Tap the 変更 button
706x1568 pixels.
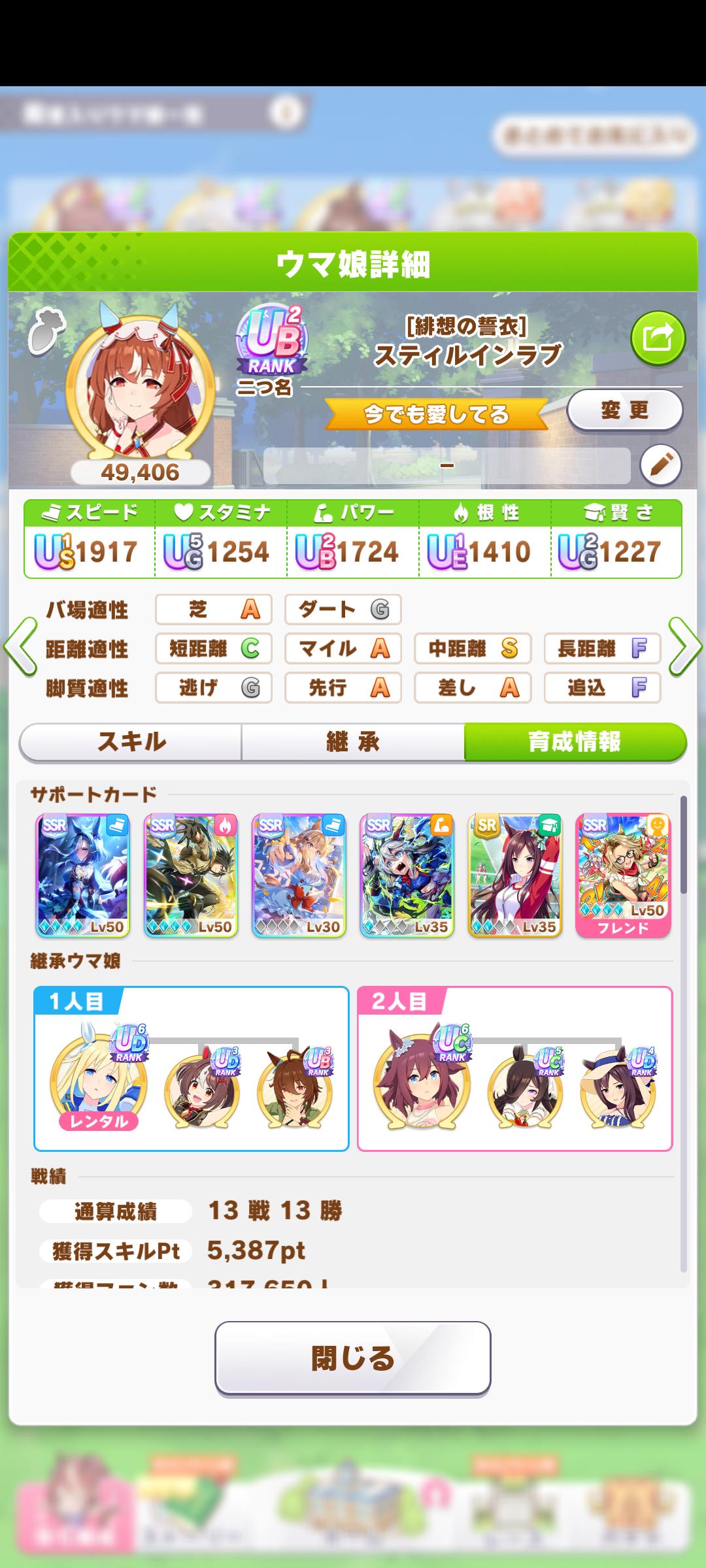pyautogui.click(x=624, y=410)
